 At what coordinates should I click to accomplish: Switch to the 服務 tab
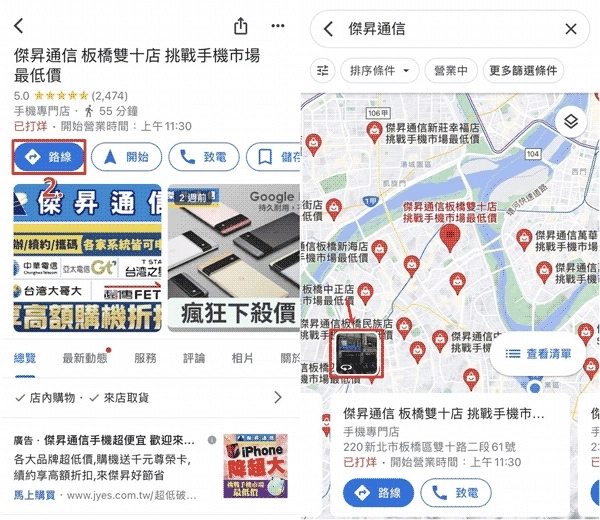pos(145,358)
